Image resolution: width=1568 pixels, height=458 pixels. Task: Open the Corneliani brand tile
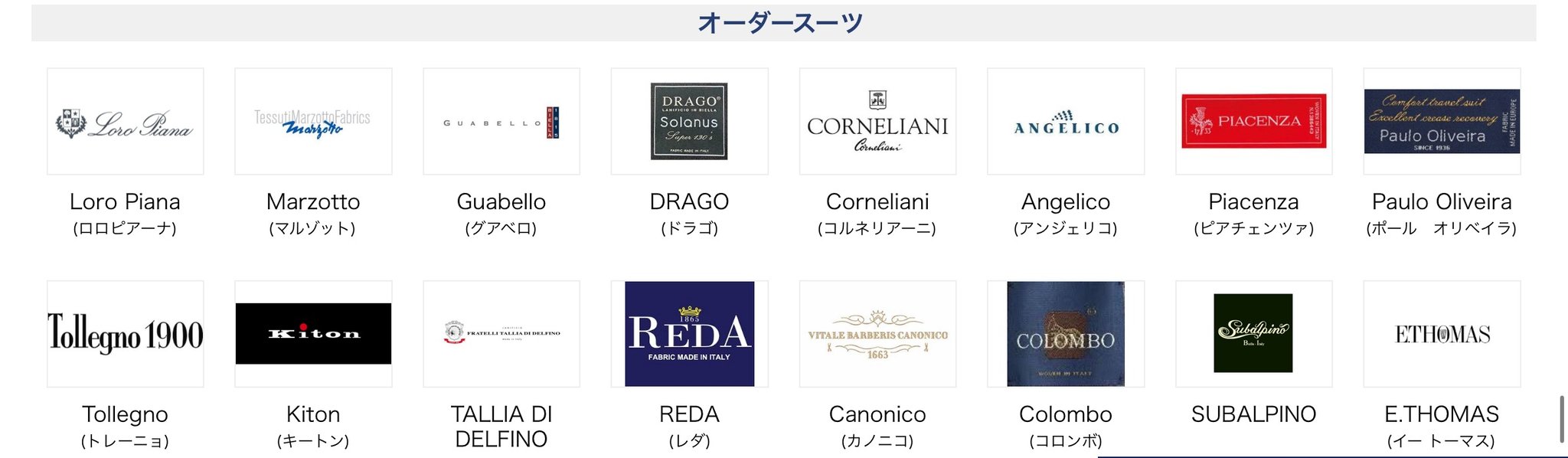tap(877, 122)
